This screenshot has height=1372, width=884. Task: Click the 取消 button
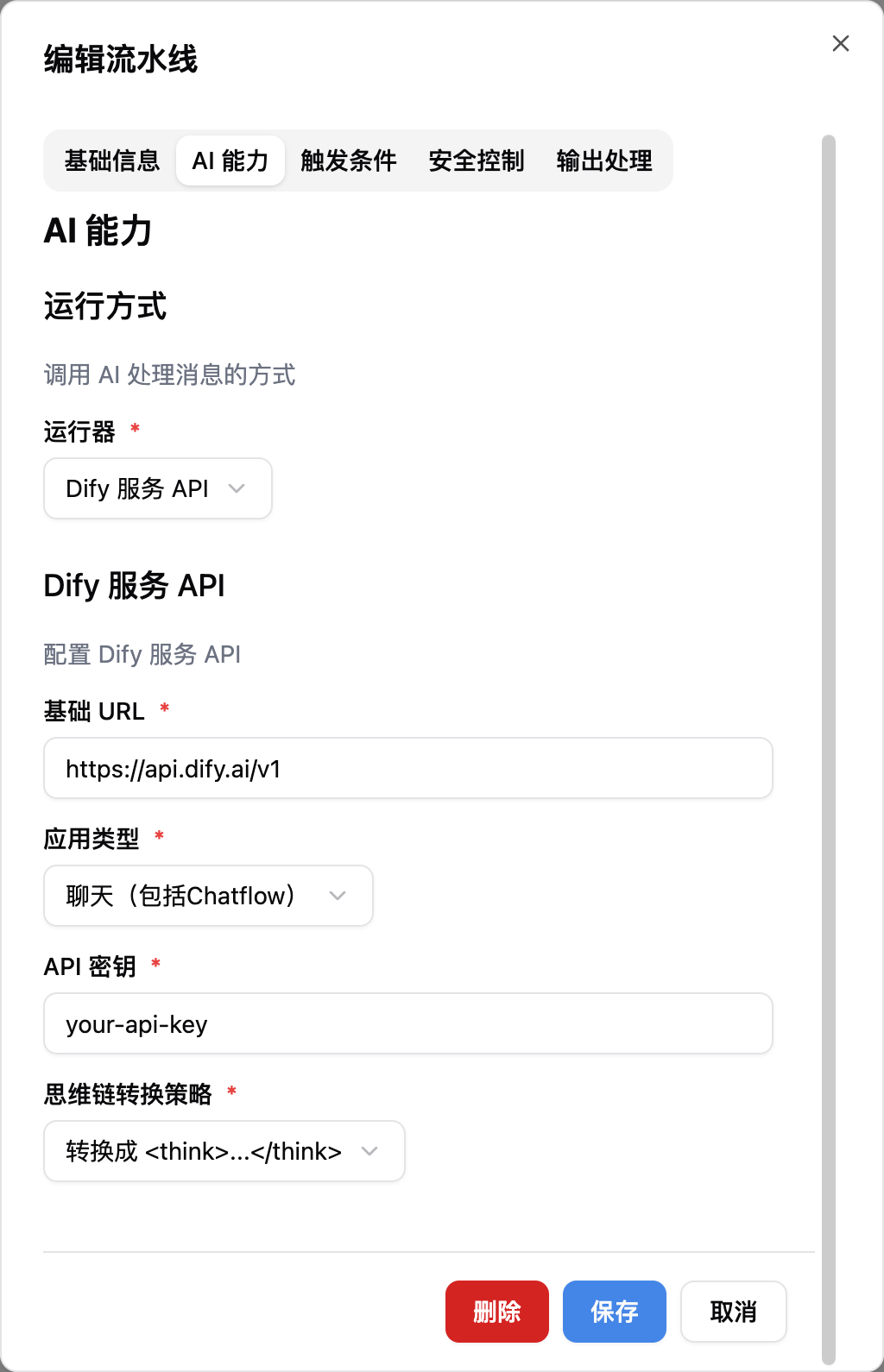(733, 1312)
